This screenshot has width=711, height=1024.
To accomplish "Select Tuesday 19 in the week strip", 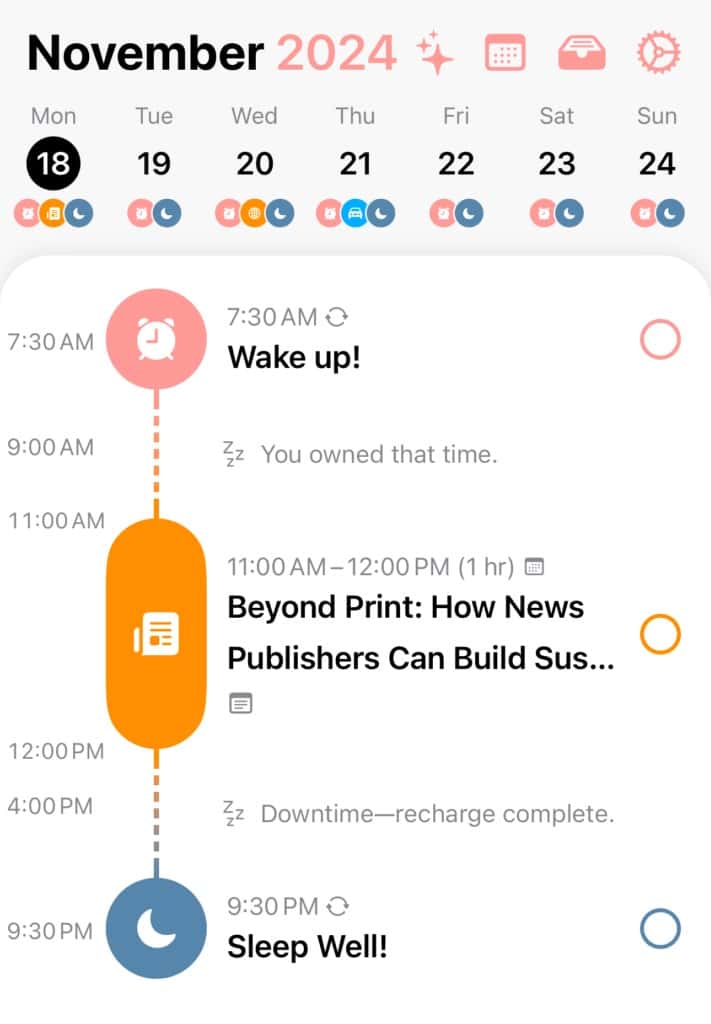I will 154,163.
